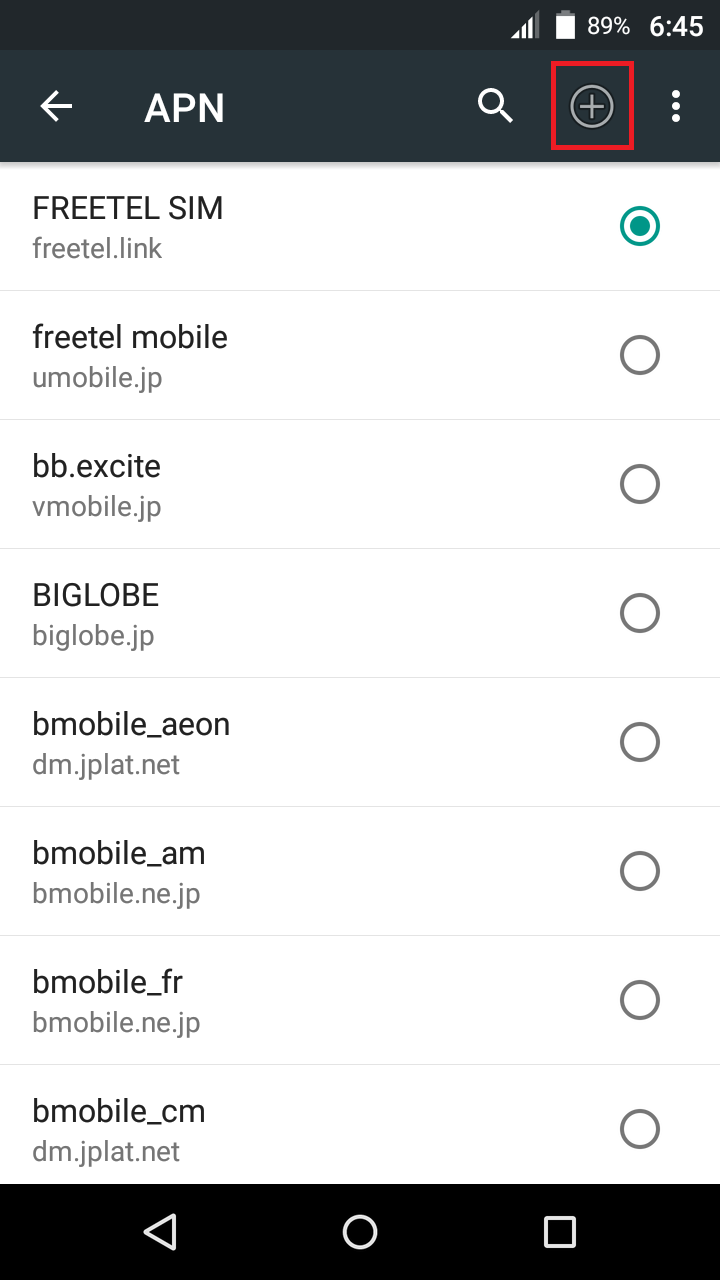Select the bmobile_am radio button

640,871
